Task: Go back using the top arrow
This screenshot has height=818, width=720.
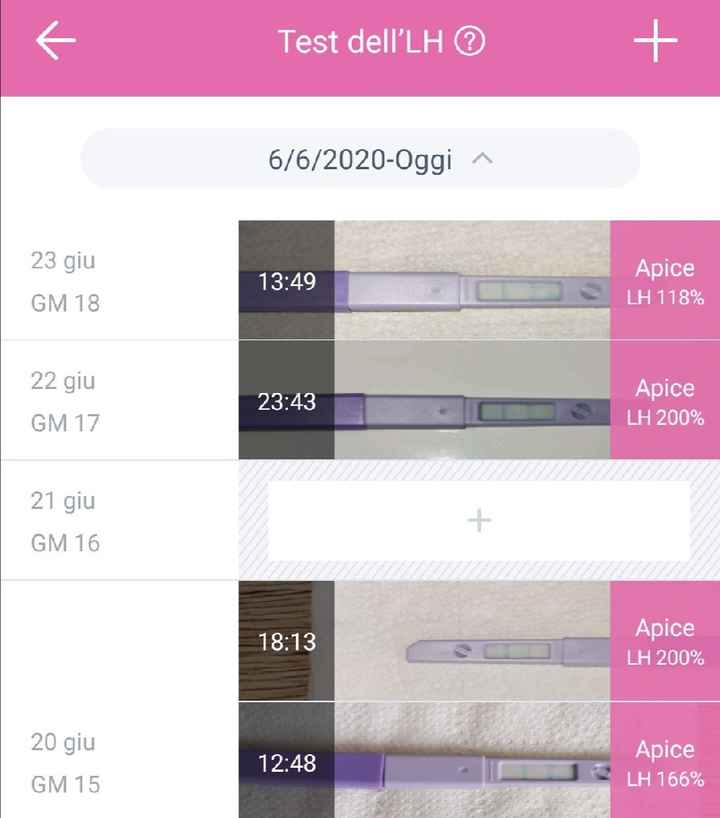Action: [56, 42]
